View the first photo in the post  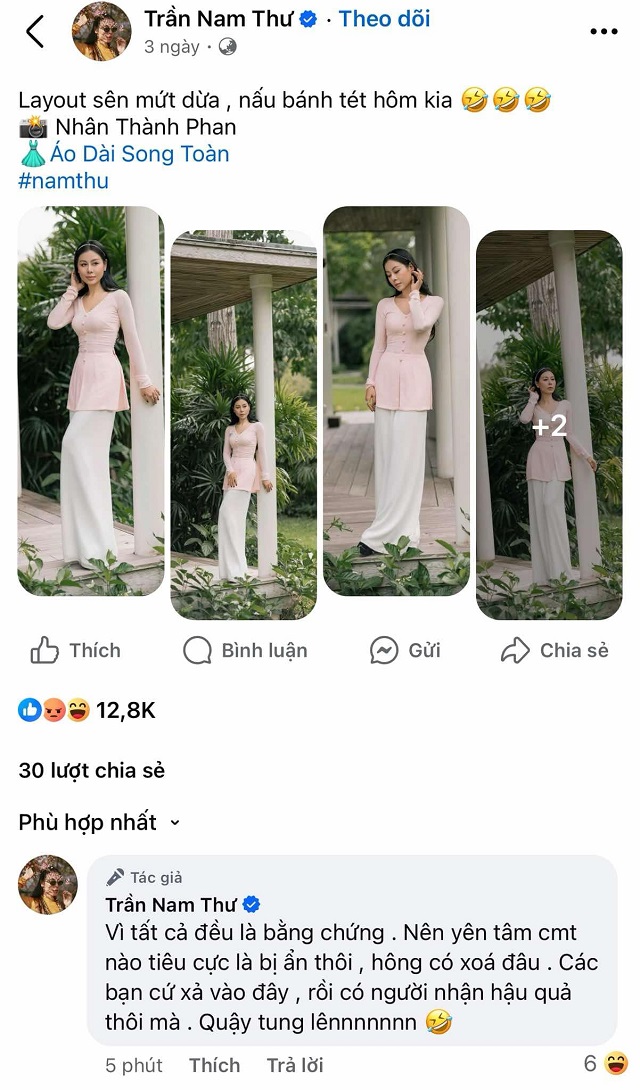[90, 400]
